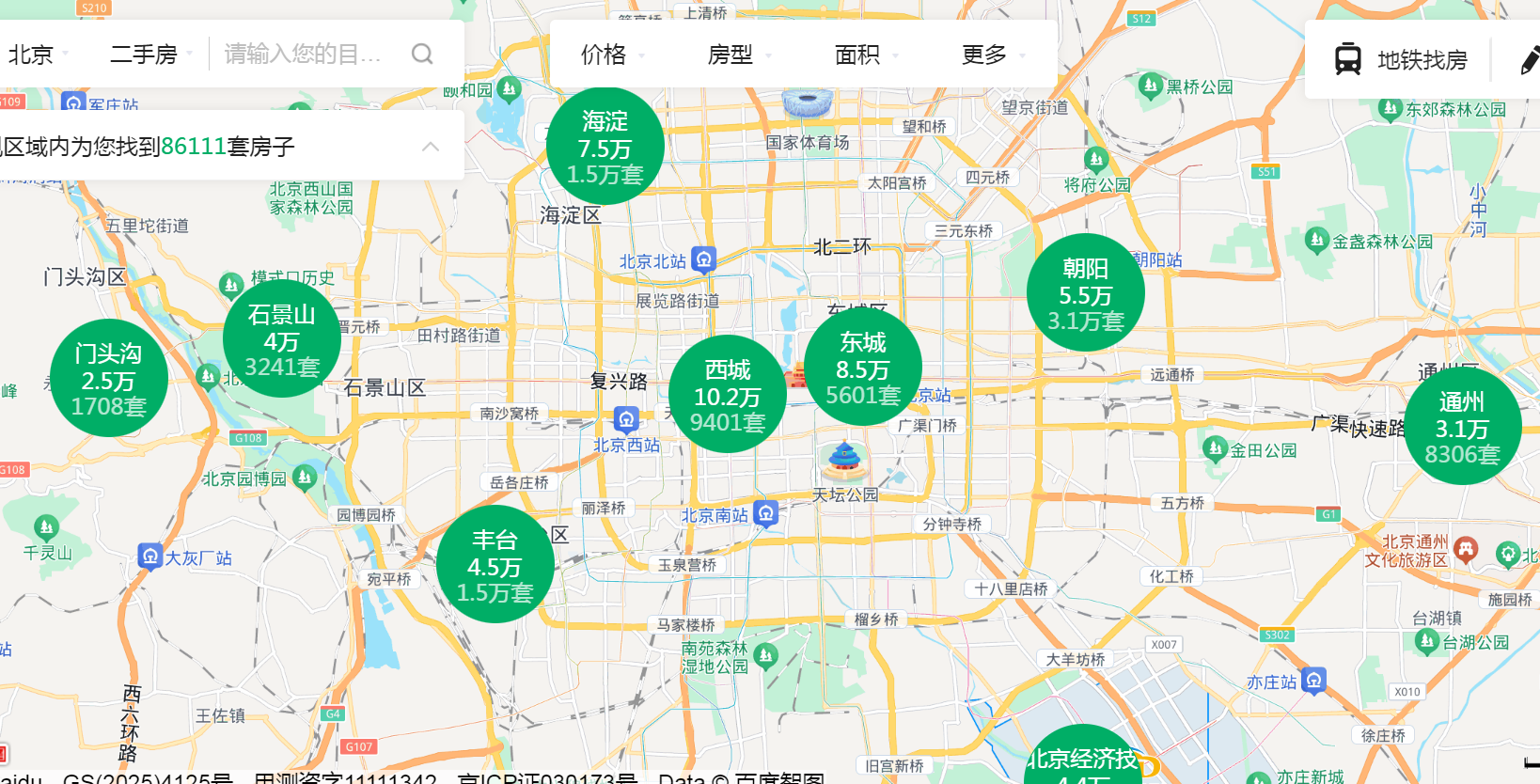Select the 门头沟 district bubble
This screenshot has height=784, width=1540.
(x=109, y=379)
